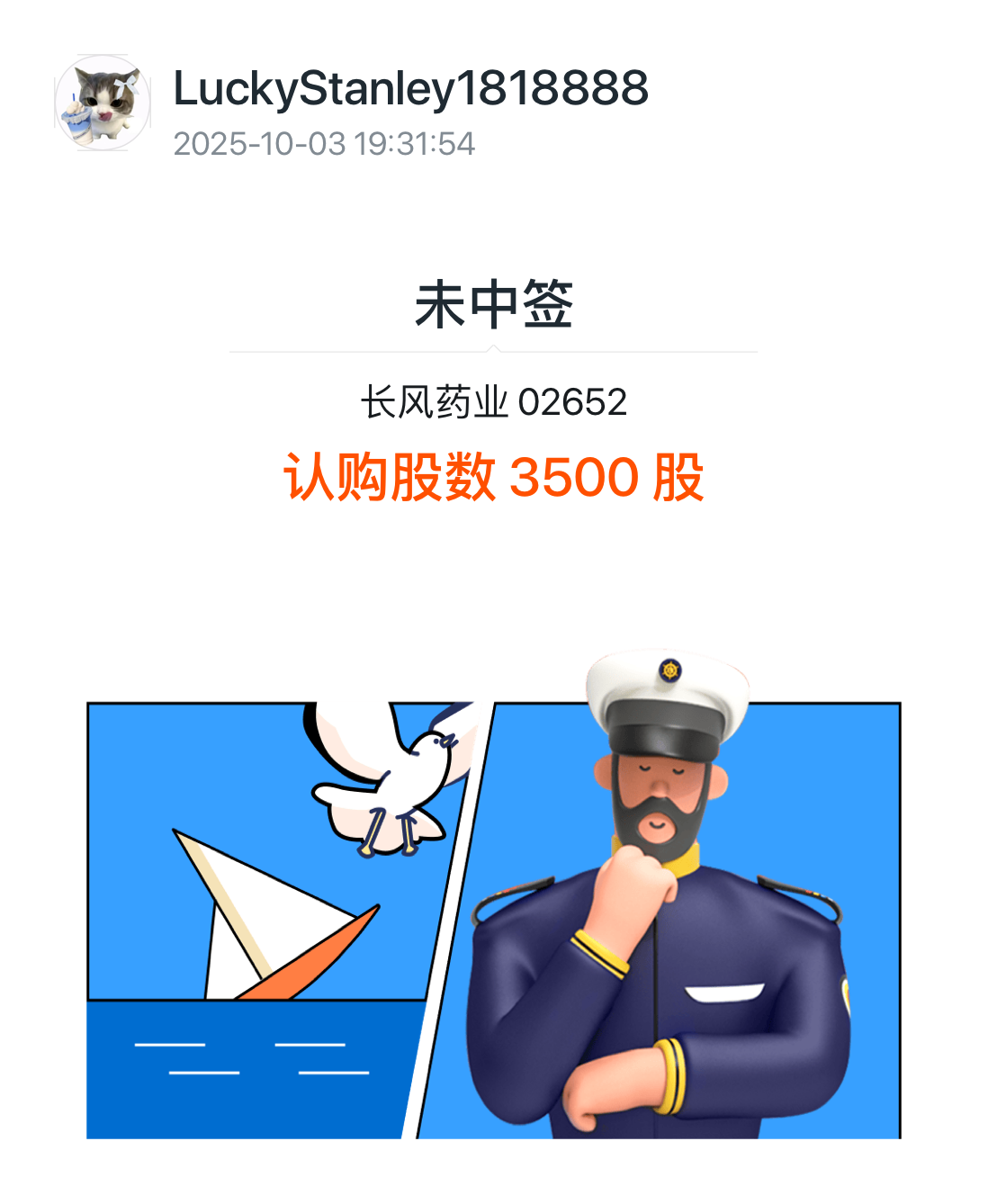Click the captain's uniform pocket

(x=724, y=994)
